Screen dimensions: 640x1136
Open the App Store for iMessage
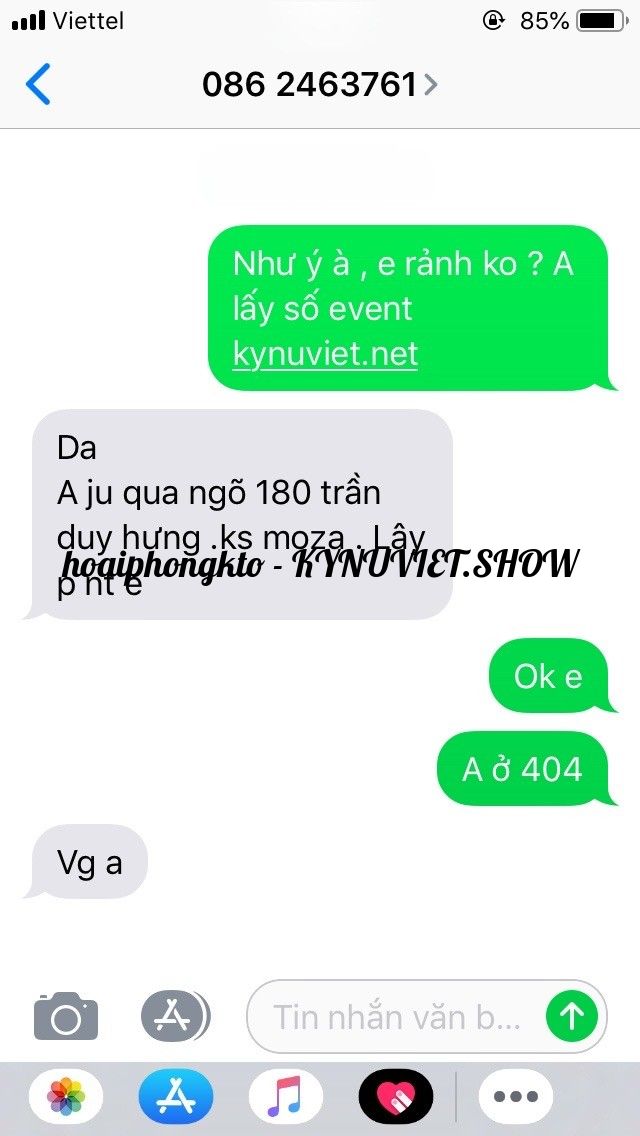pyautogui.click(x=175, y=1097)
